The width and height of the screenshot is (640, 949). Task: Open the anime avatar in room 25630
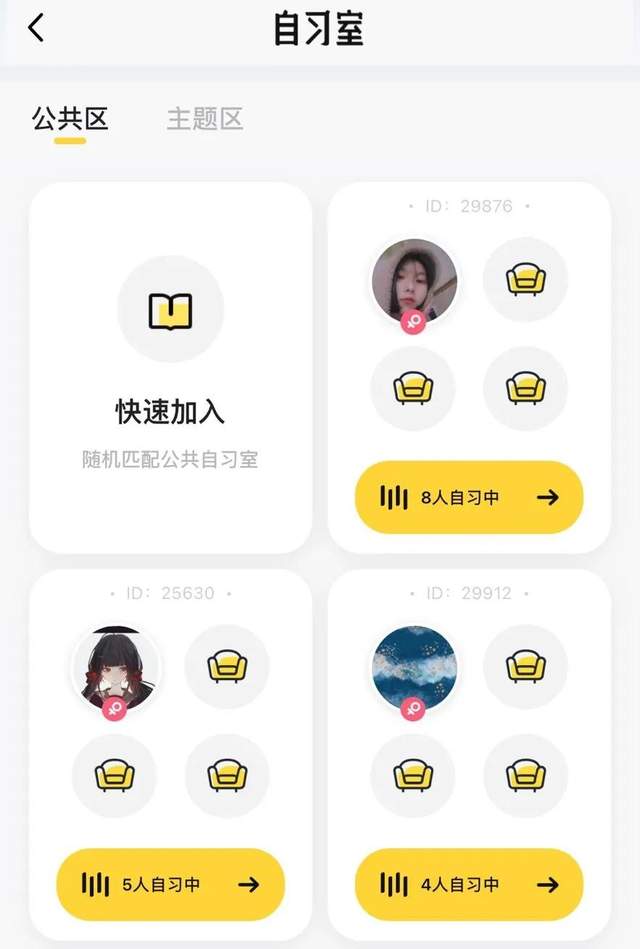115,668
